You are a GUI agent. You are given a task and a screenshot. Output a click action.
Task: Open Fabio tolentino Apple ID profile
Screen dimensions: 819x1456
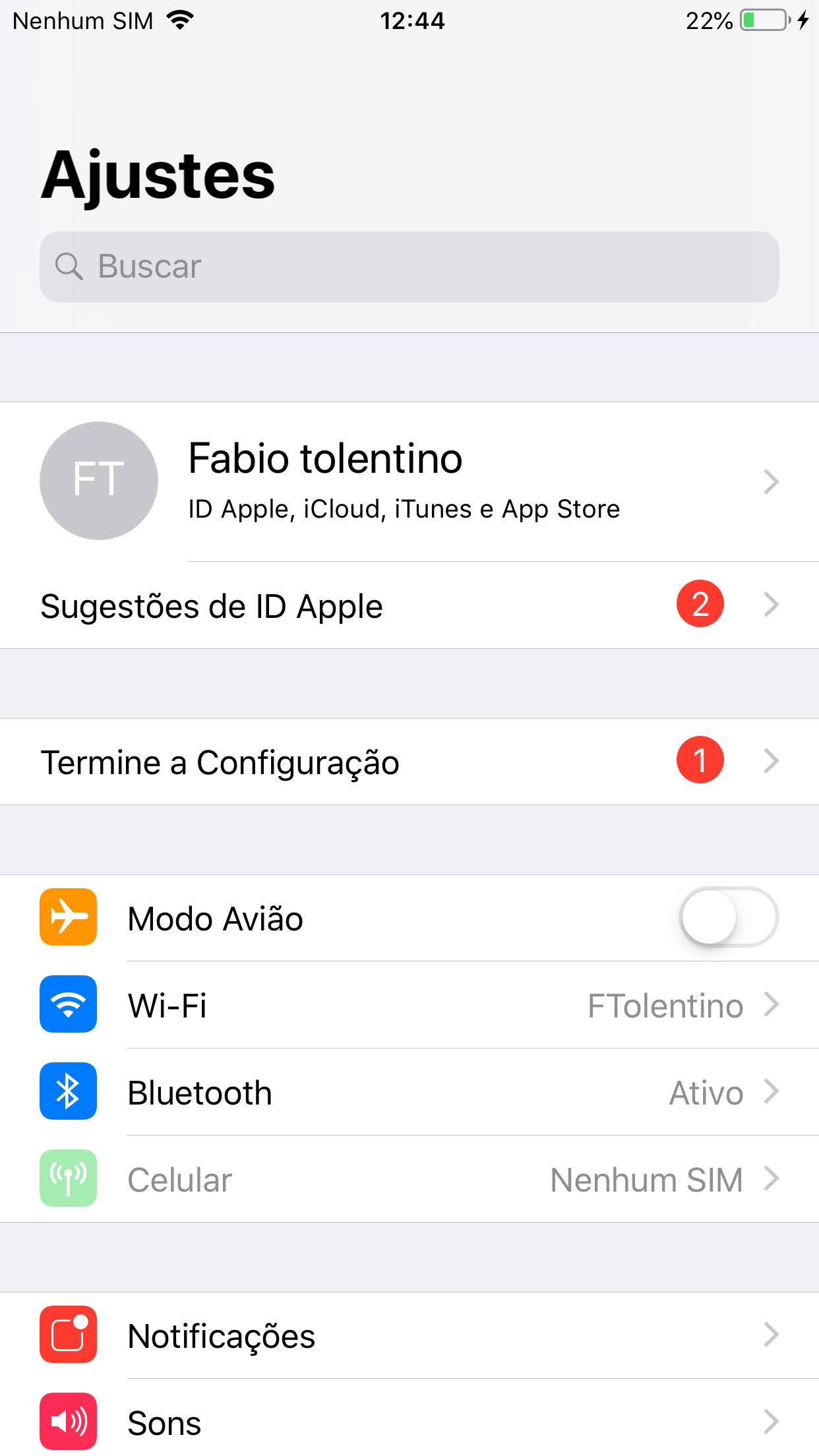[409, 481]
